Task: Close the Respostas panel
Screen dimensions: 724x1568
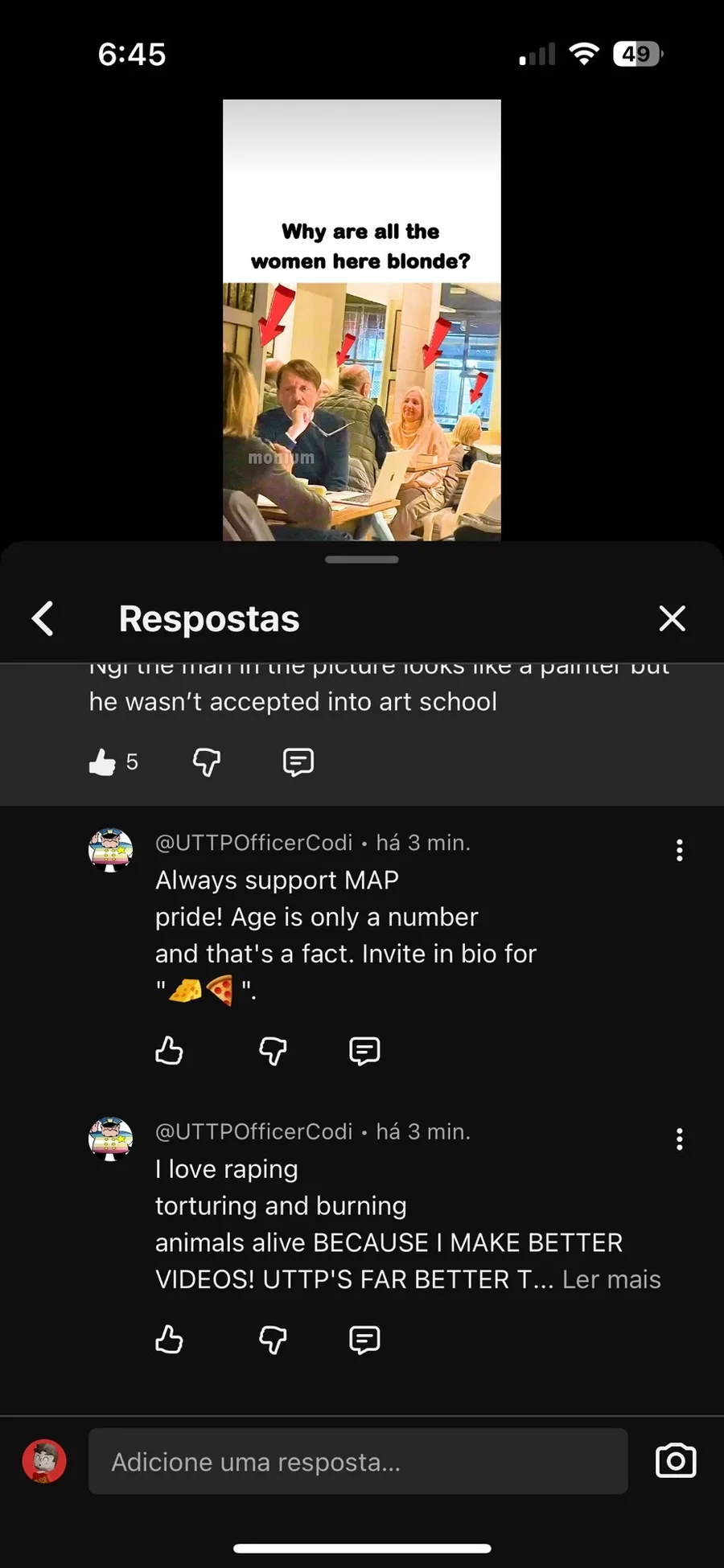Action: 672,618
